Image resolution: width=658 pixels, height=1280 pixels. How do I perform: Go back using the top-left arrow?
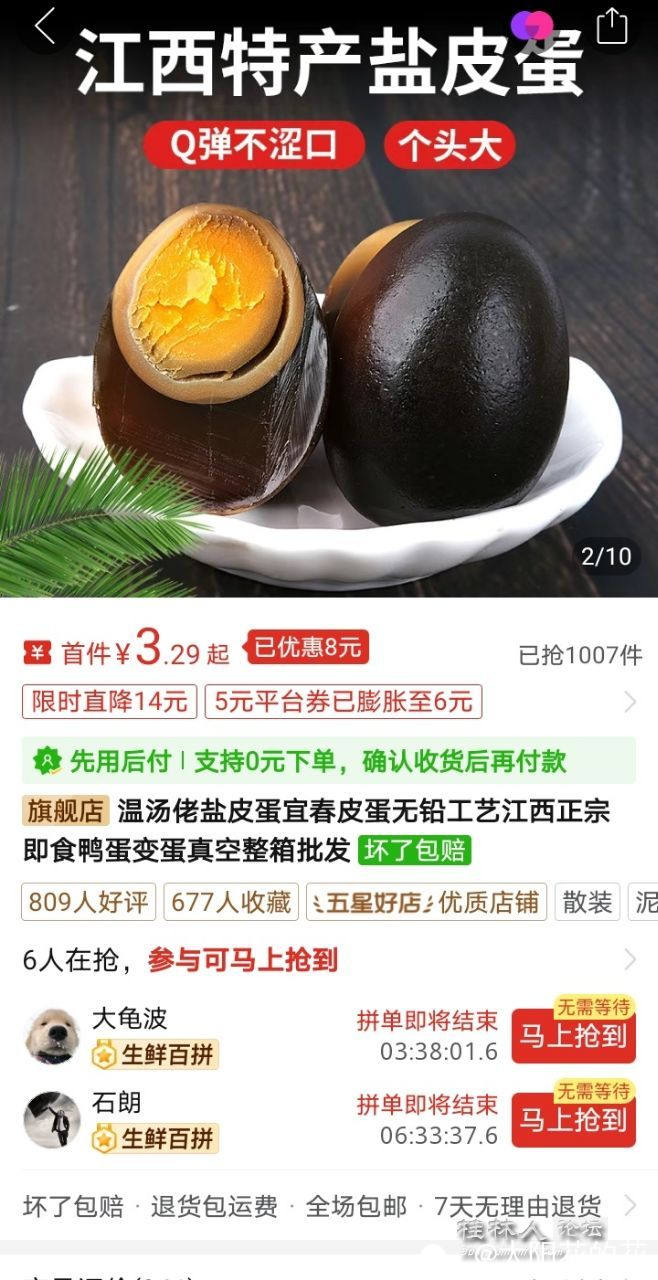coord(43,26)
